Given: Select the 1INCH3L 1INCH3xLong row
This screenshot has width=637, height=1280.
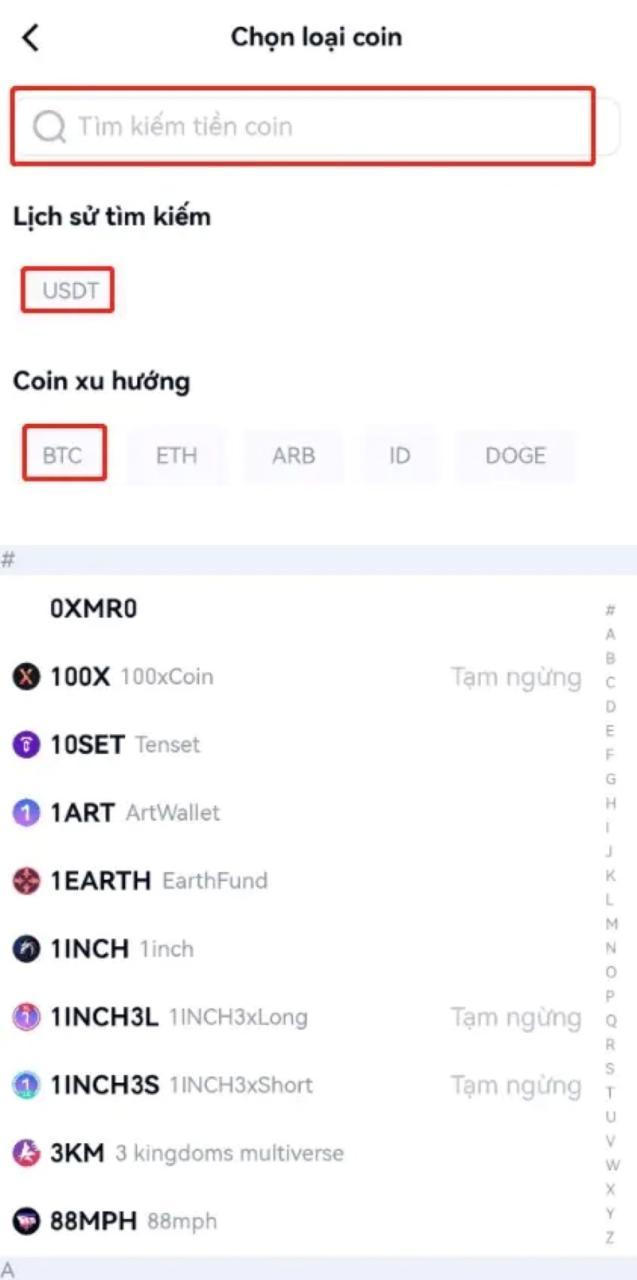Looking at the screenshot, I should click(x=300, y=1017).
